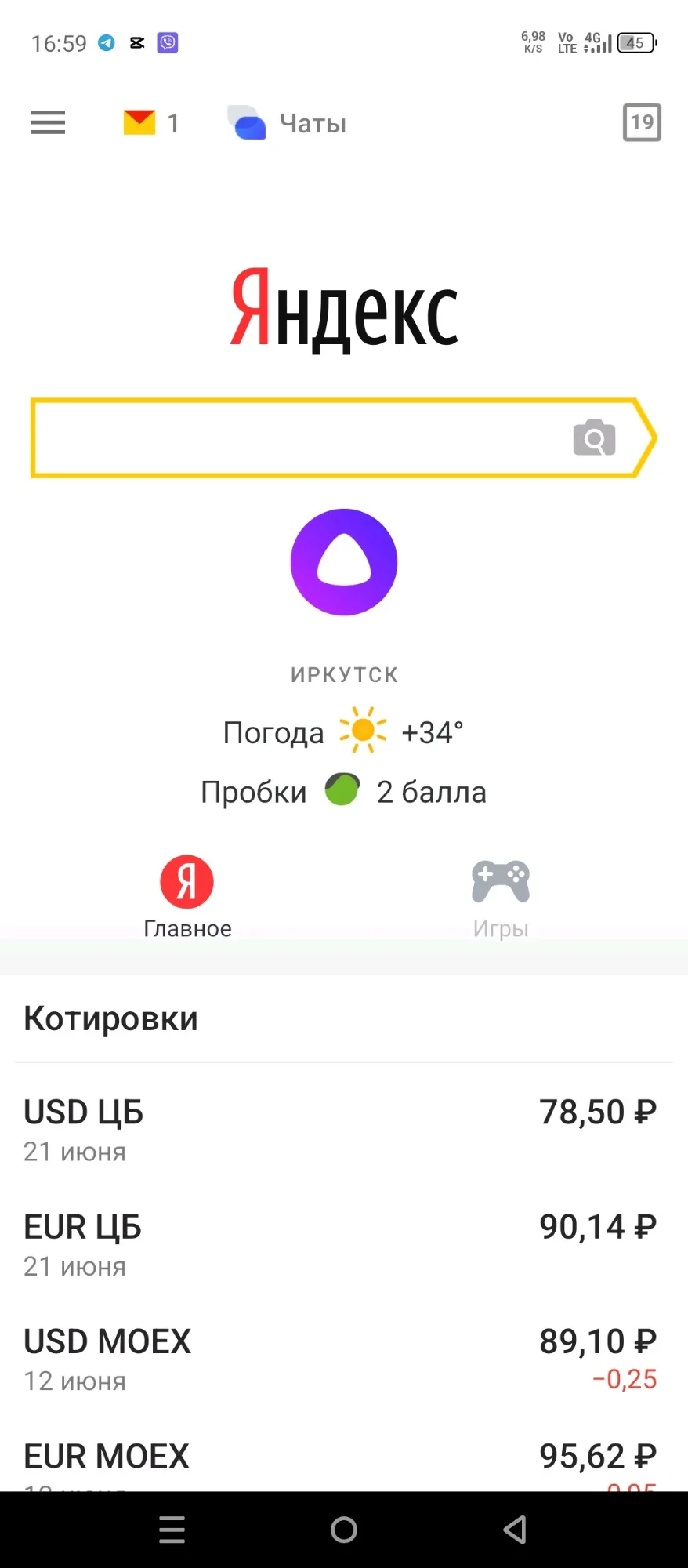Go back with system back button
688x1568 pixels.
515,1530
